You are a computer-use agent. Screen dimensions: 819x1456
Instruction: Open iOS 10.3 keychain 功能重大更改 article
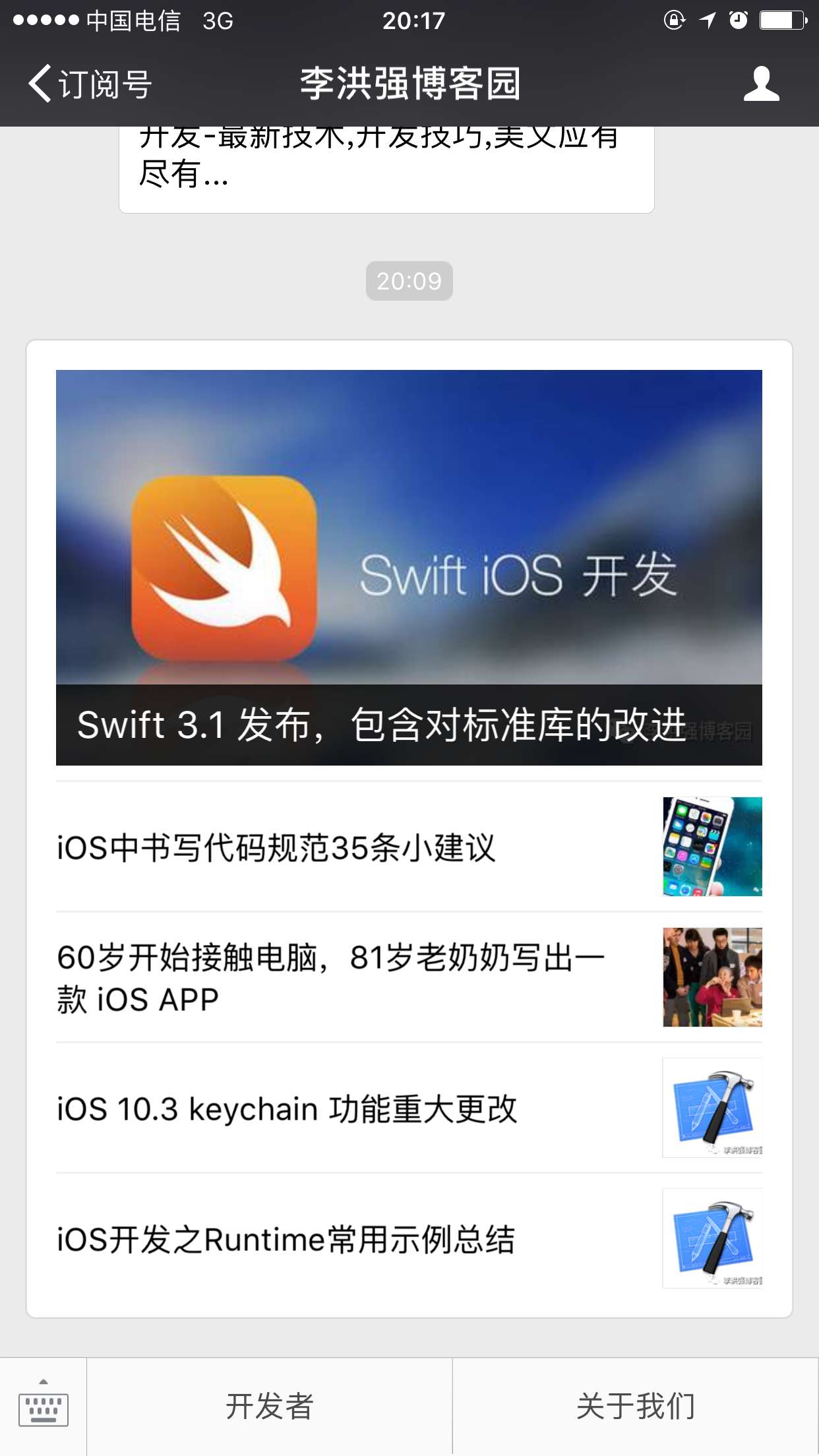pyautogui.click(x=409, y=1108)
